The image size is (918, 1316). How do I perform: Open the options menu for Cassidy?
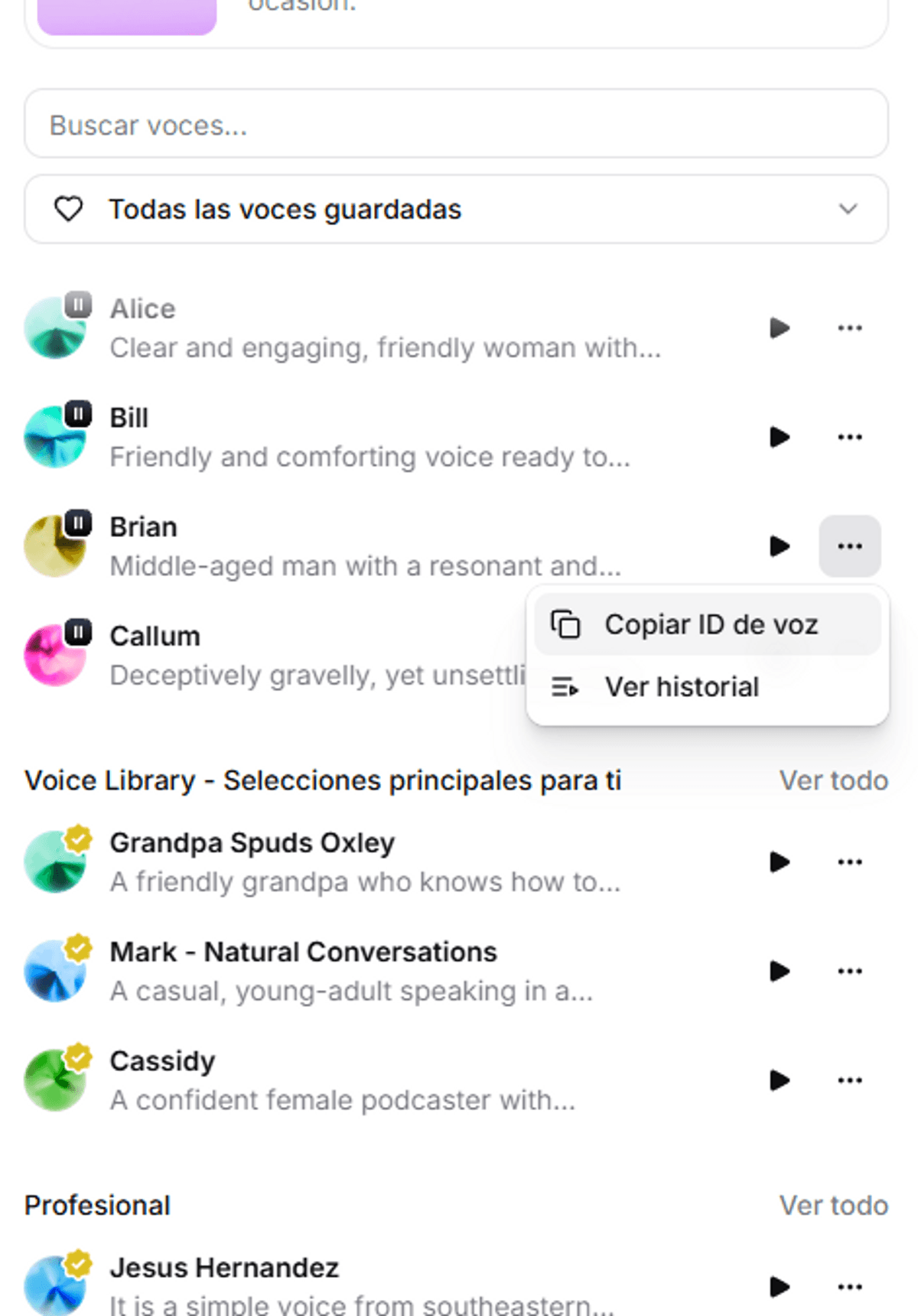click(849, 1080)
